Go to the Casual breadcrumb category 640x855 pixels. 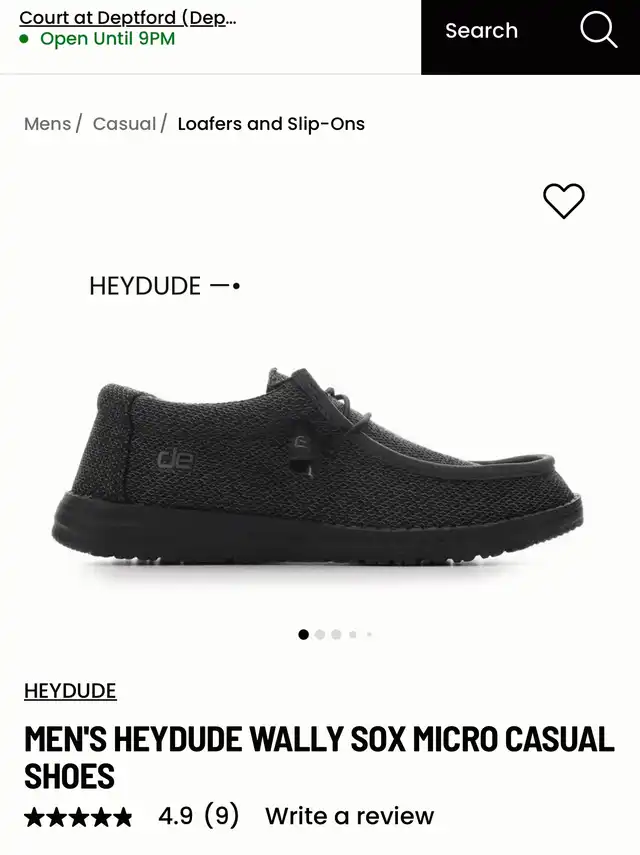[124, 124]
